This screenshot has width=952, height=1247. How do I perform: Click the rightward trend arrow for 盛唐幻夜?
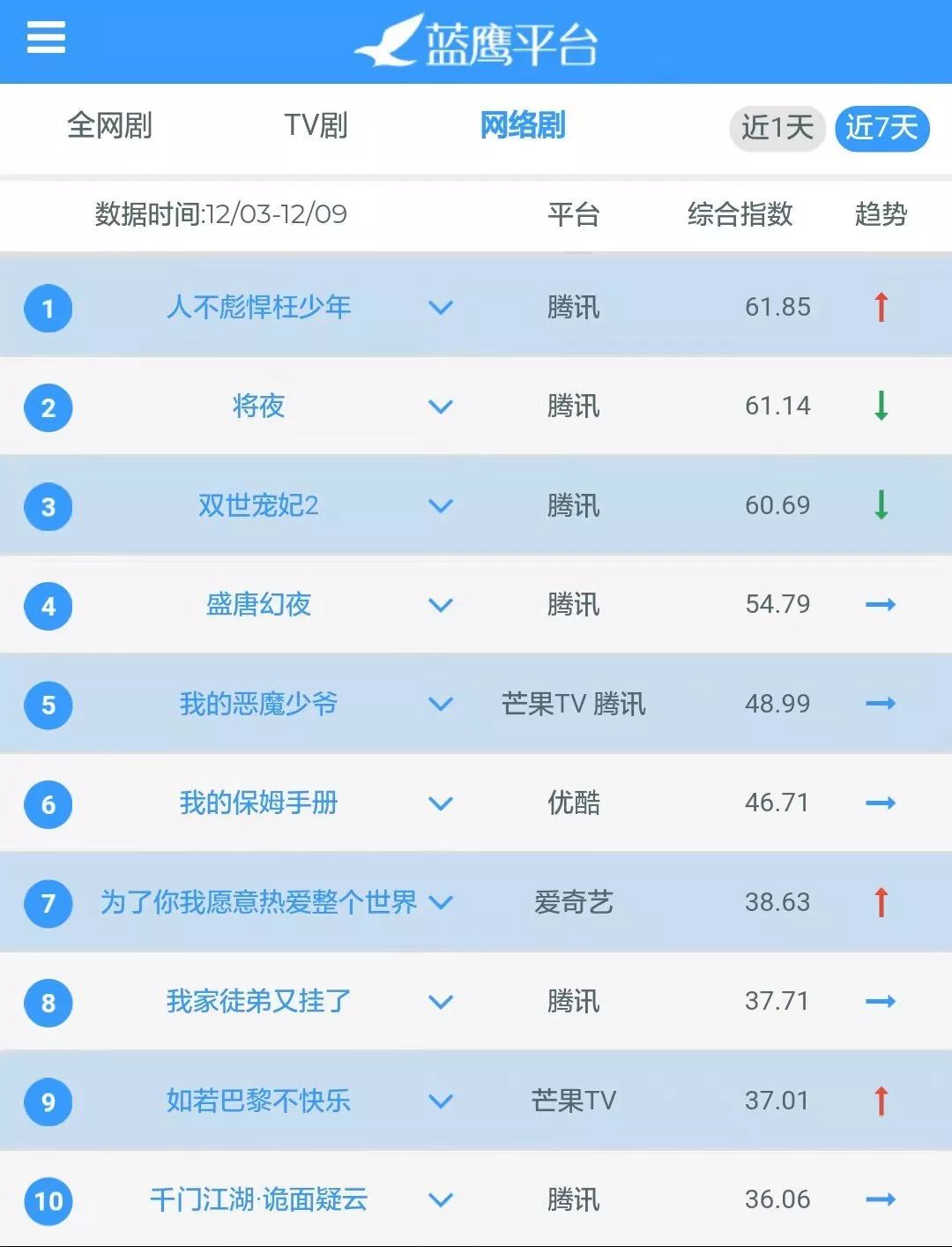(x=881, y=605)
